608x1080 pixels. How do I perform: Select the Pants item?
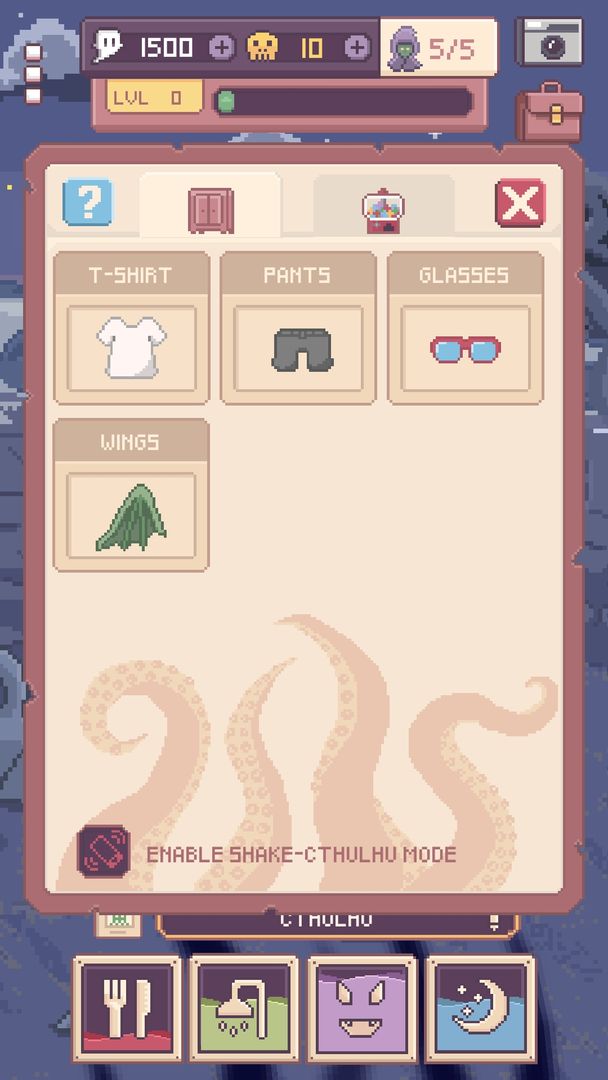299,348
